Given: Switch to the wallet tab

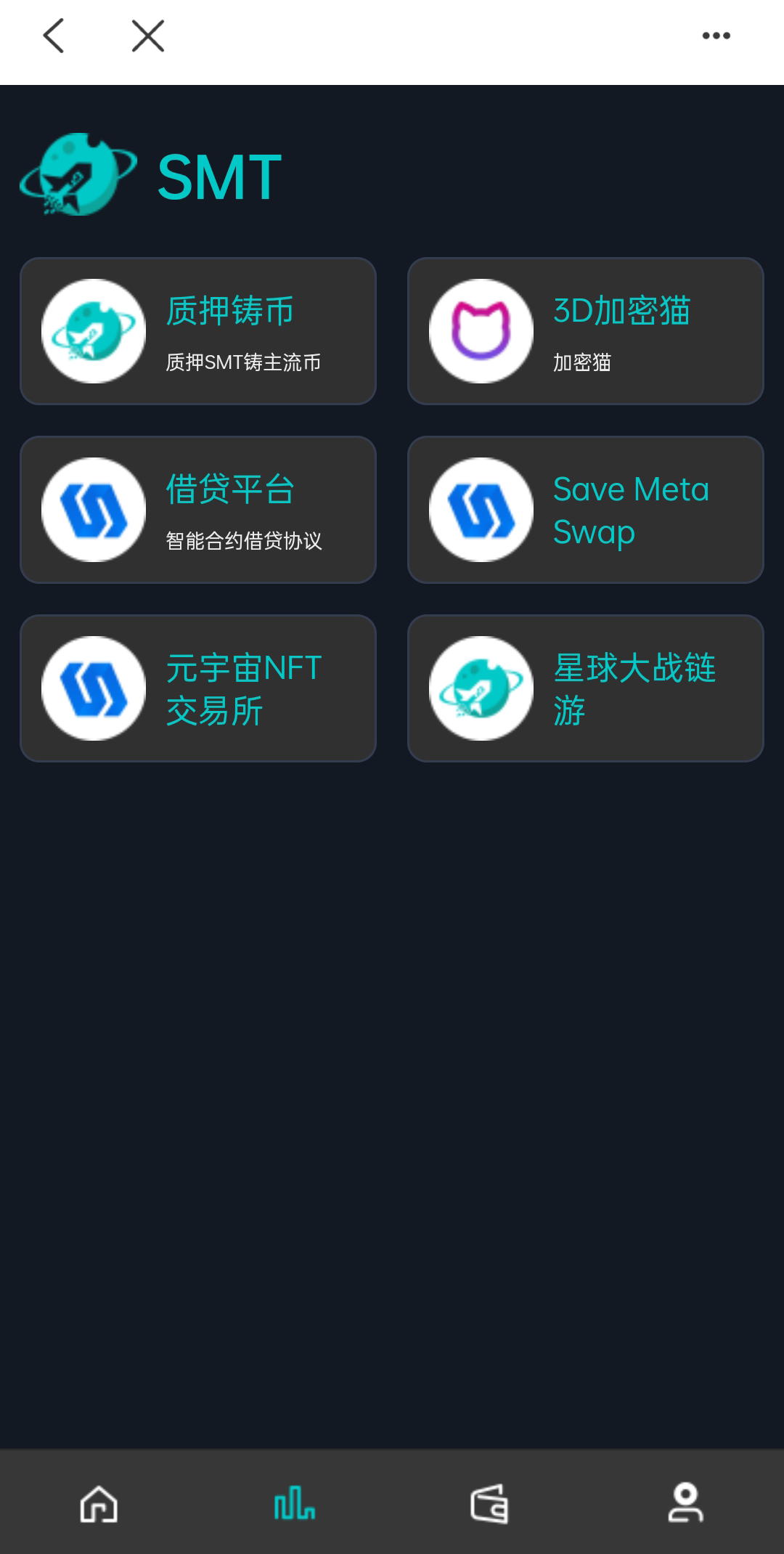Looking at the screenshot, I should tap(489, 1503).
